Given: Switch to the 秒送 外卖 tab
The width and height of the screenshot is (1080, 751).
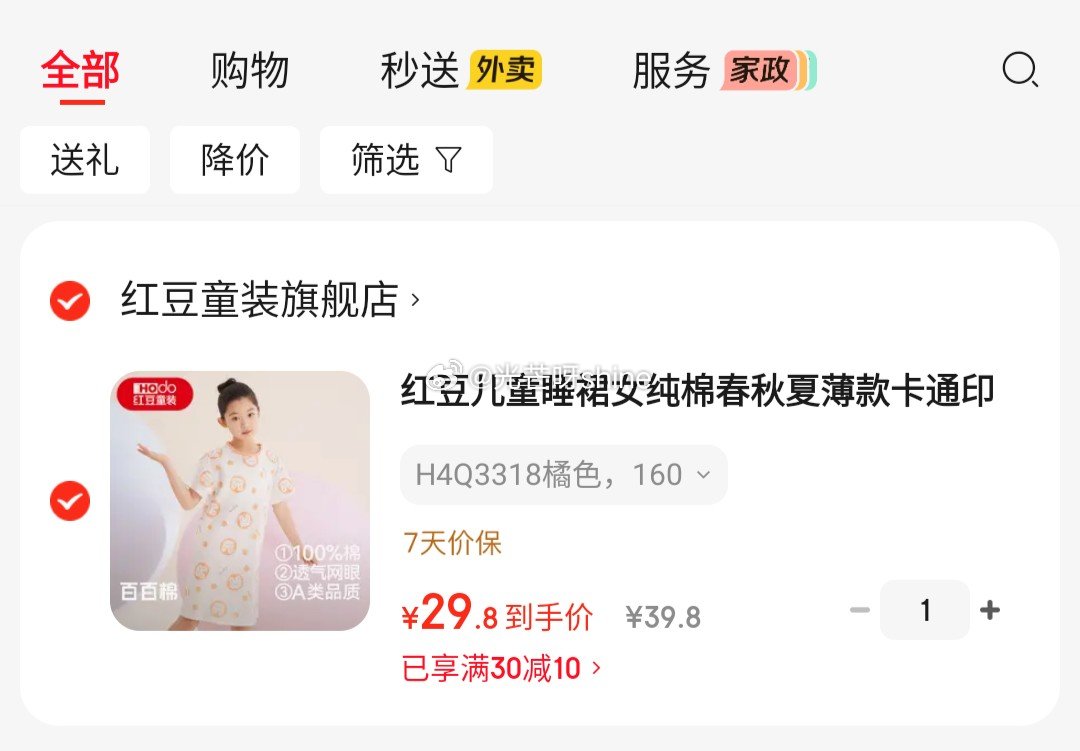Looking at the screenshot, I should (460, 71).
